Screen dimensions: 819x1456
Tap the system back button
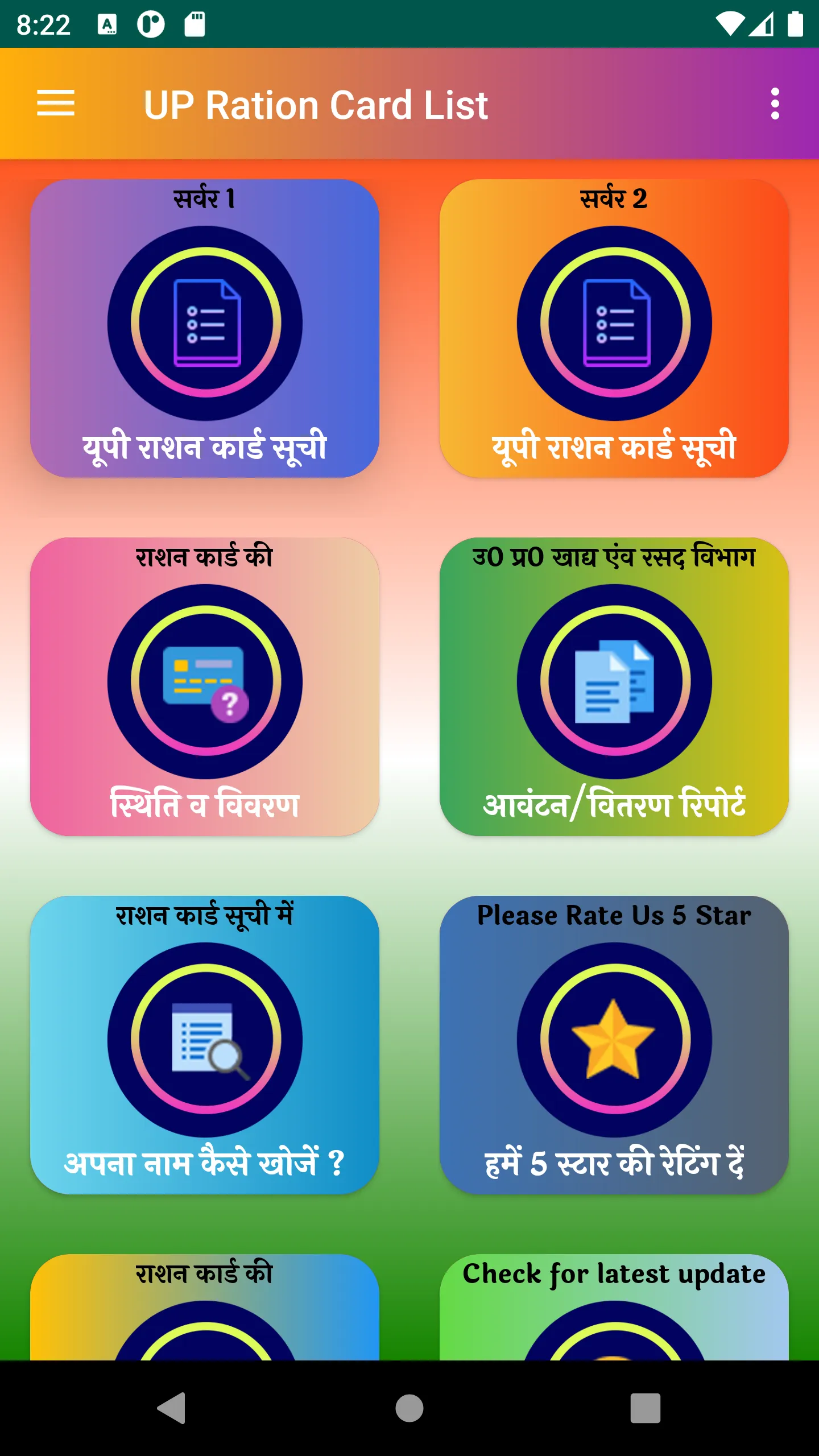pos(171,1408)
